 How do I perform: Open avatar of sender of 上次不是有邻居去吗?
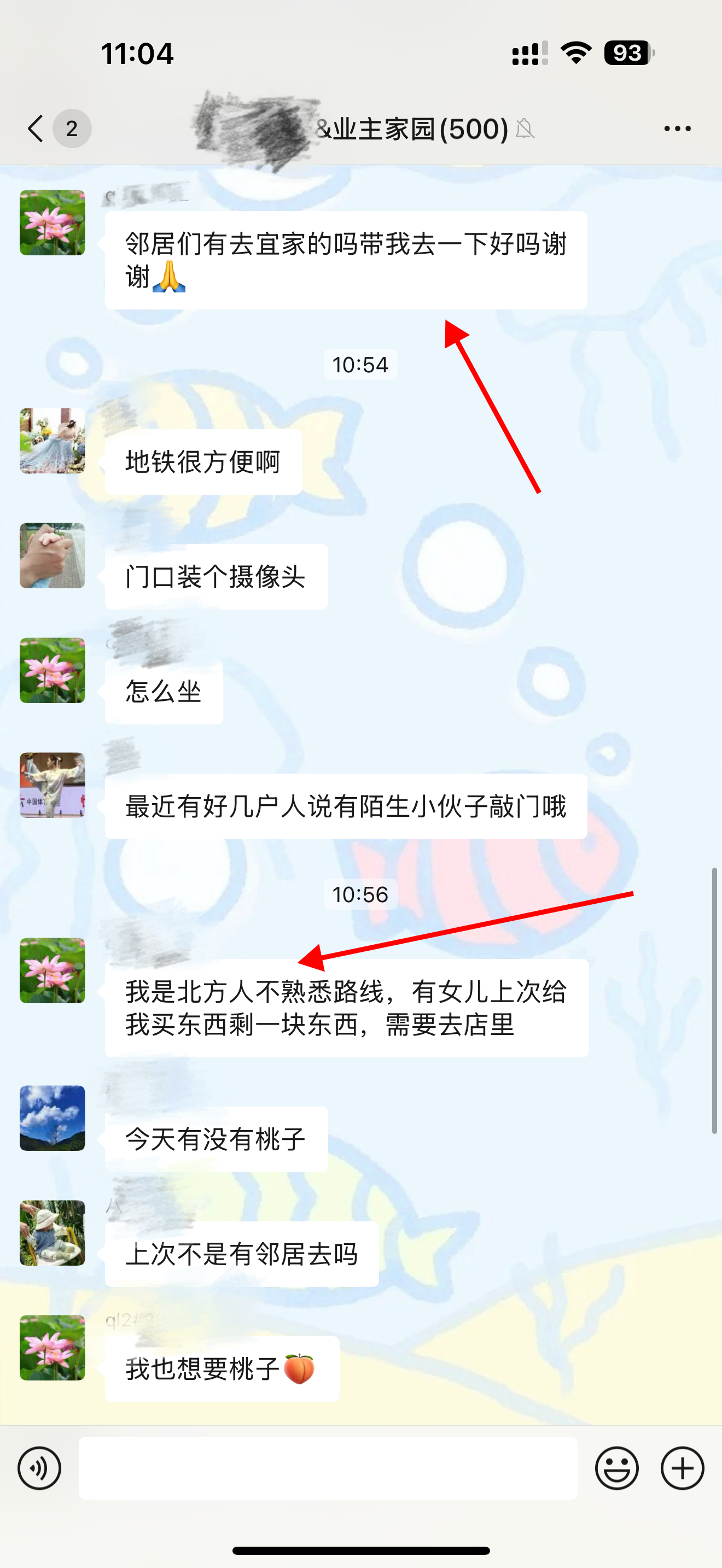[x=53, y=1233]
